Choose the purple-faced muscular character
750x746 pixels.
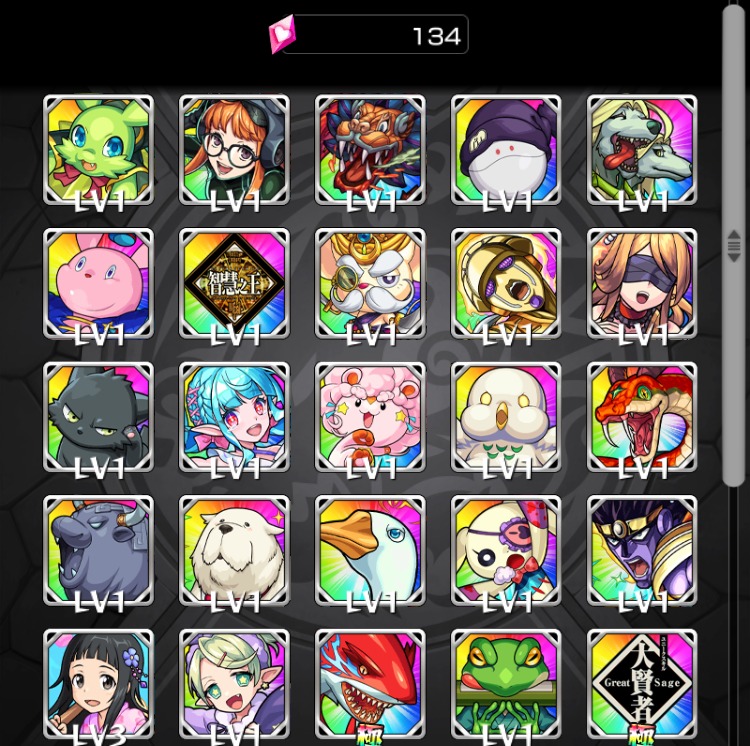(642, 550)
